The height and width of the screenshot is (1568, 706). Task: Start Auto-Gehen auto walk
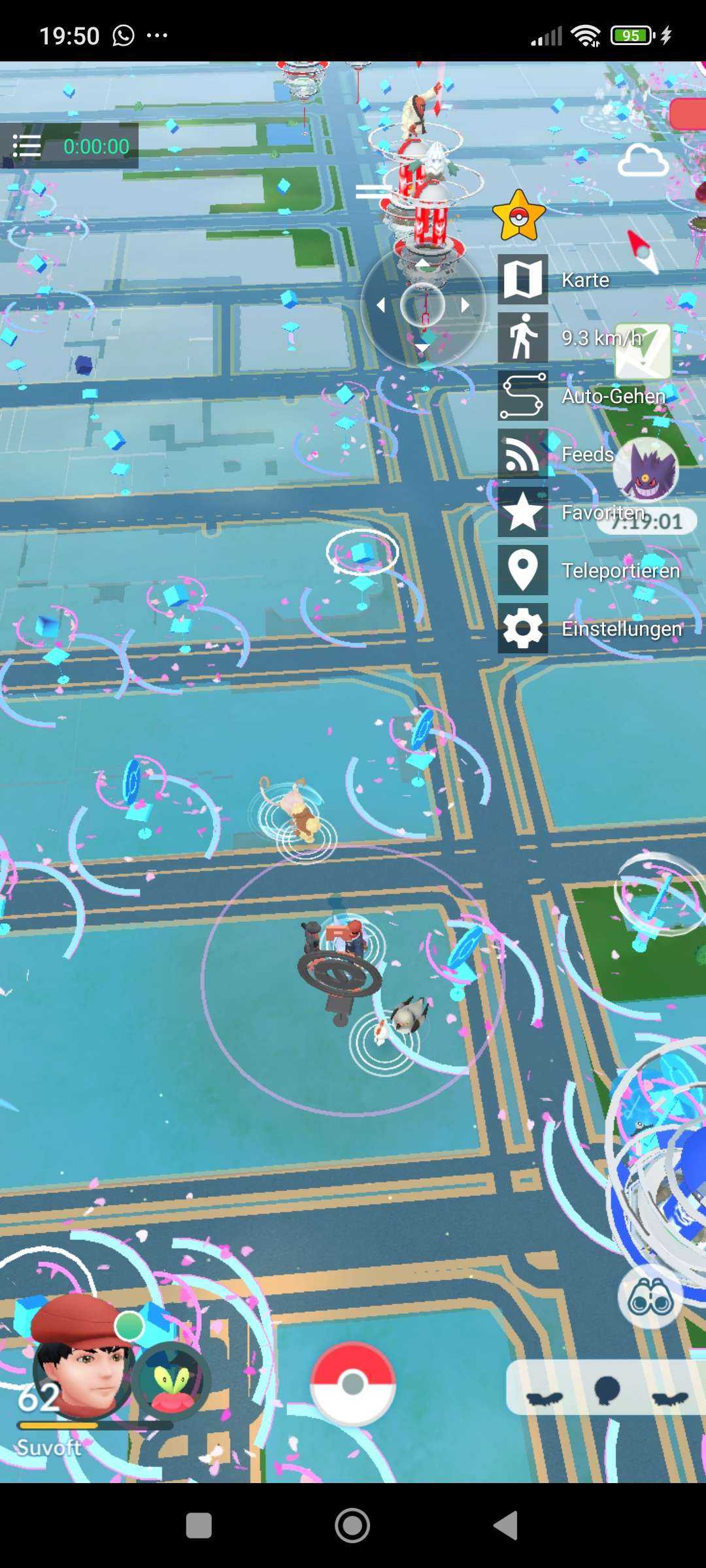coord(523,396)
